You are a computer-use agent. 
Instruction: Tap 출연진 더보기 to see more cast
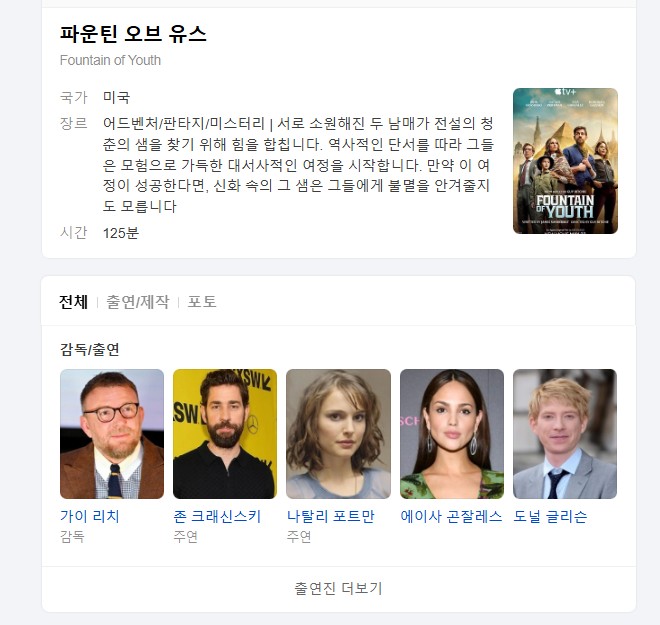coord(338,588)
